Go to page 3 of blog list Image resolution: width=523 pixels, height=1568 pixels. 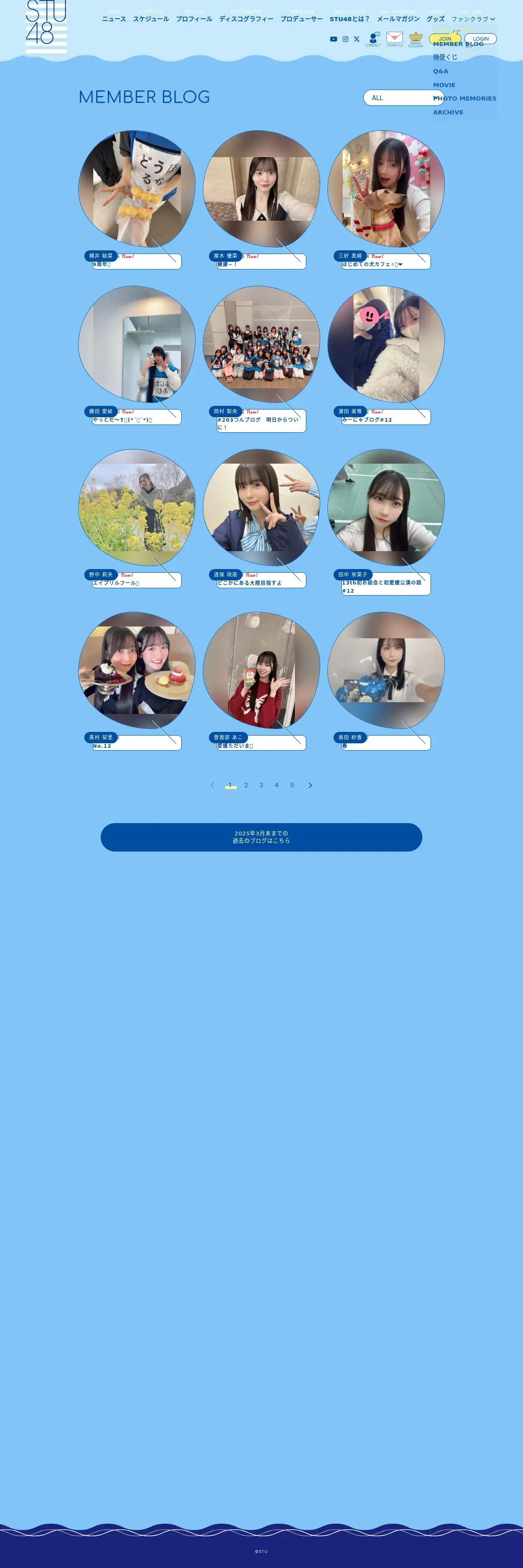pos(261,785)
